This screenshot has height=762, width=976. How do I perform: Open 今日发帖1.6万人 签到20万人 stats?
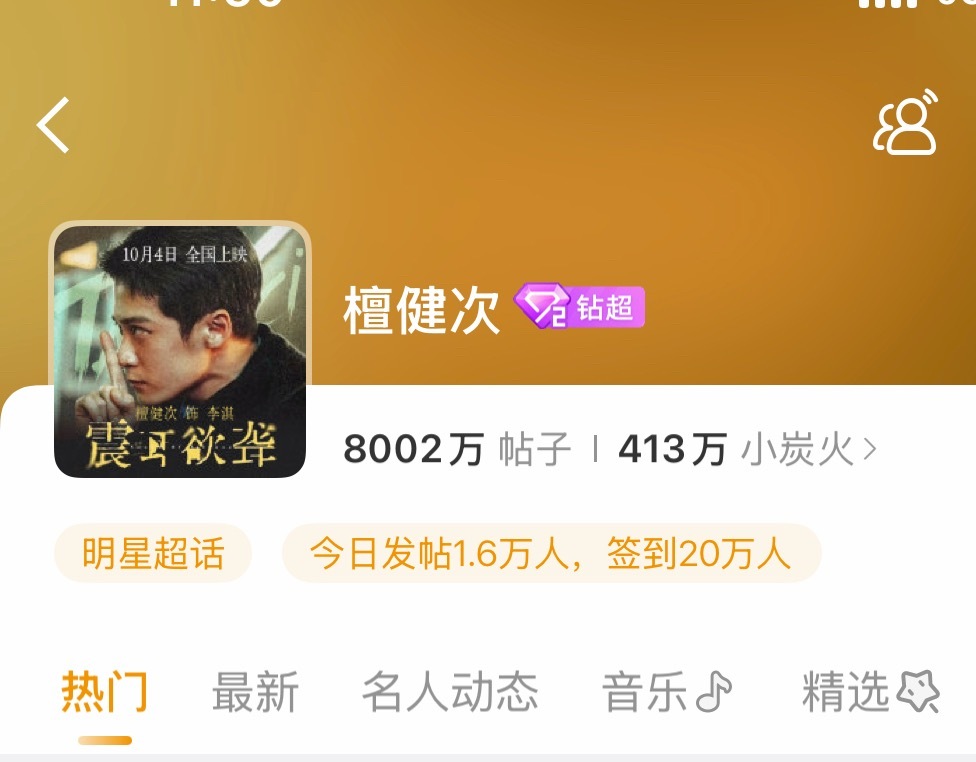[551, 554]
